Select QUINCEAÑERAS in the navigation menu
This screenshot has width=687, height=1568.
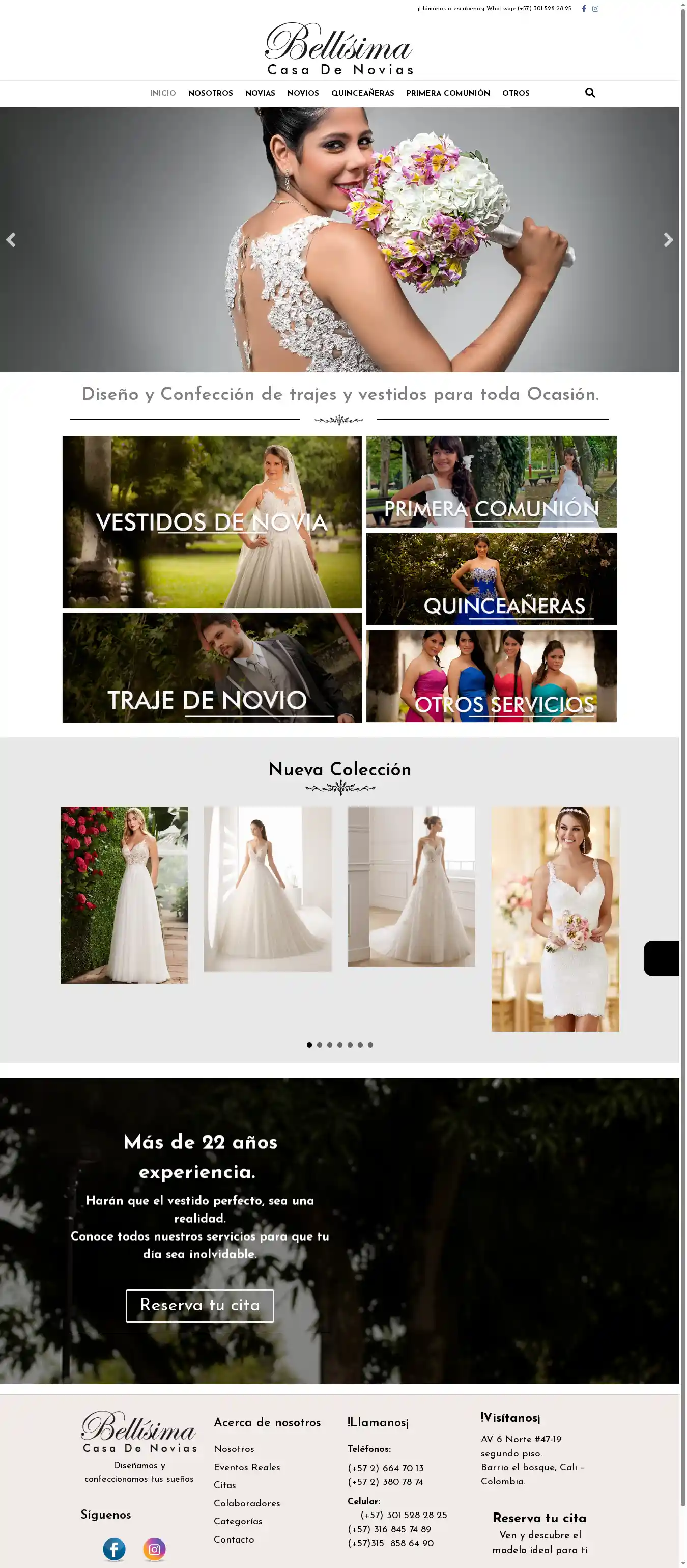pos(362,93)
